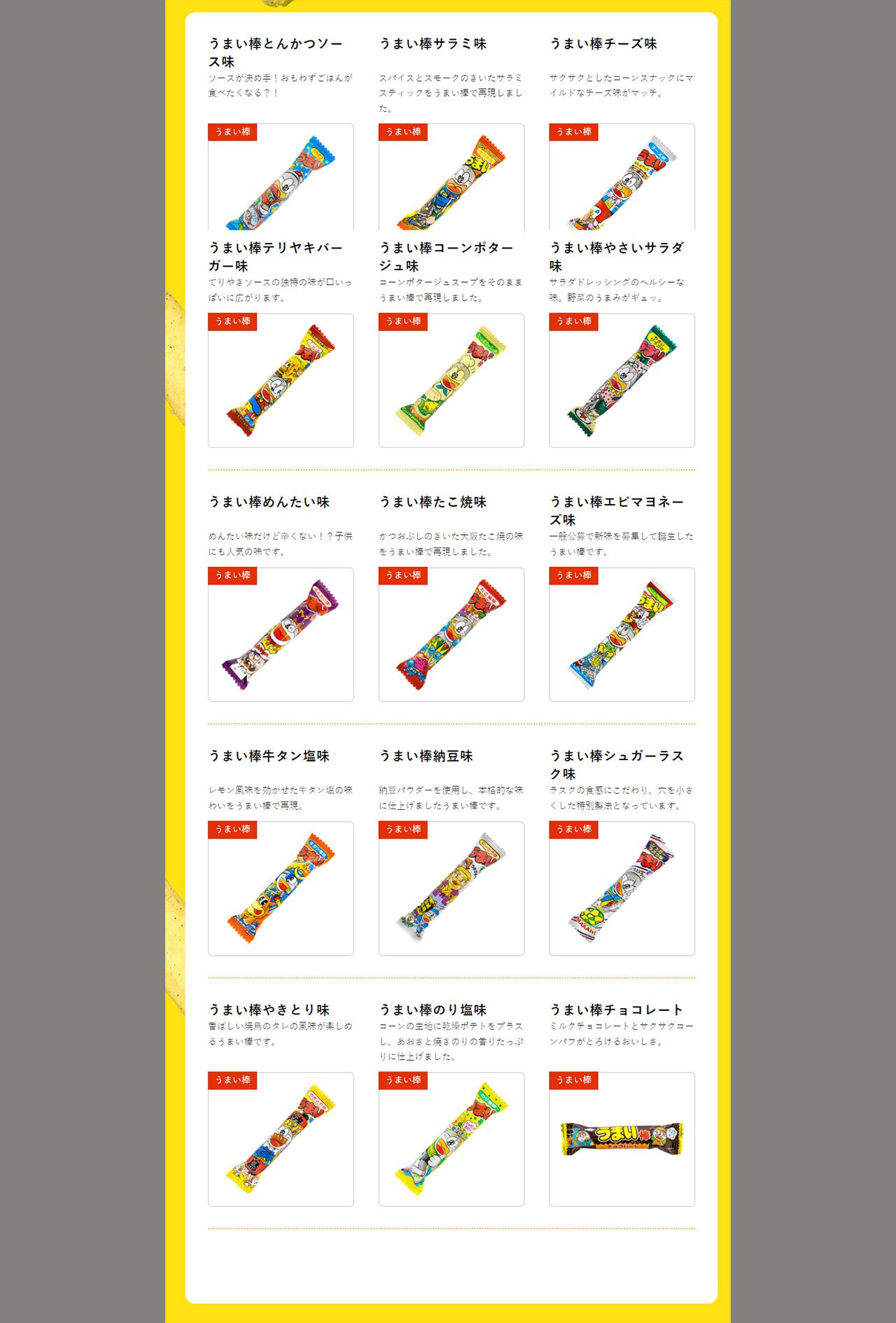Click the うまい棒たこ焼味 product image
The width and height of the screenshot is (896, 1323).
452,633
